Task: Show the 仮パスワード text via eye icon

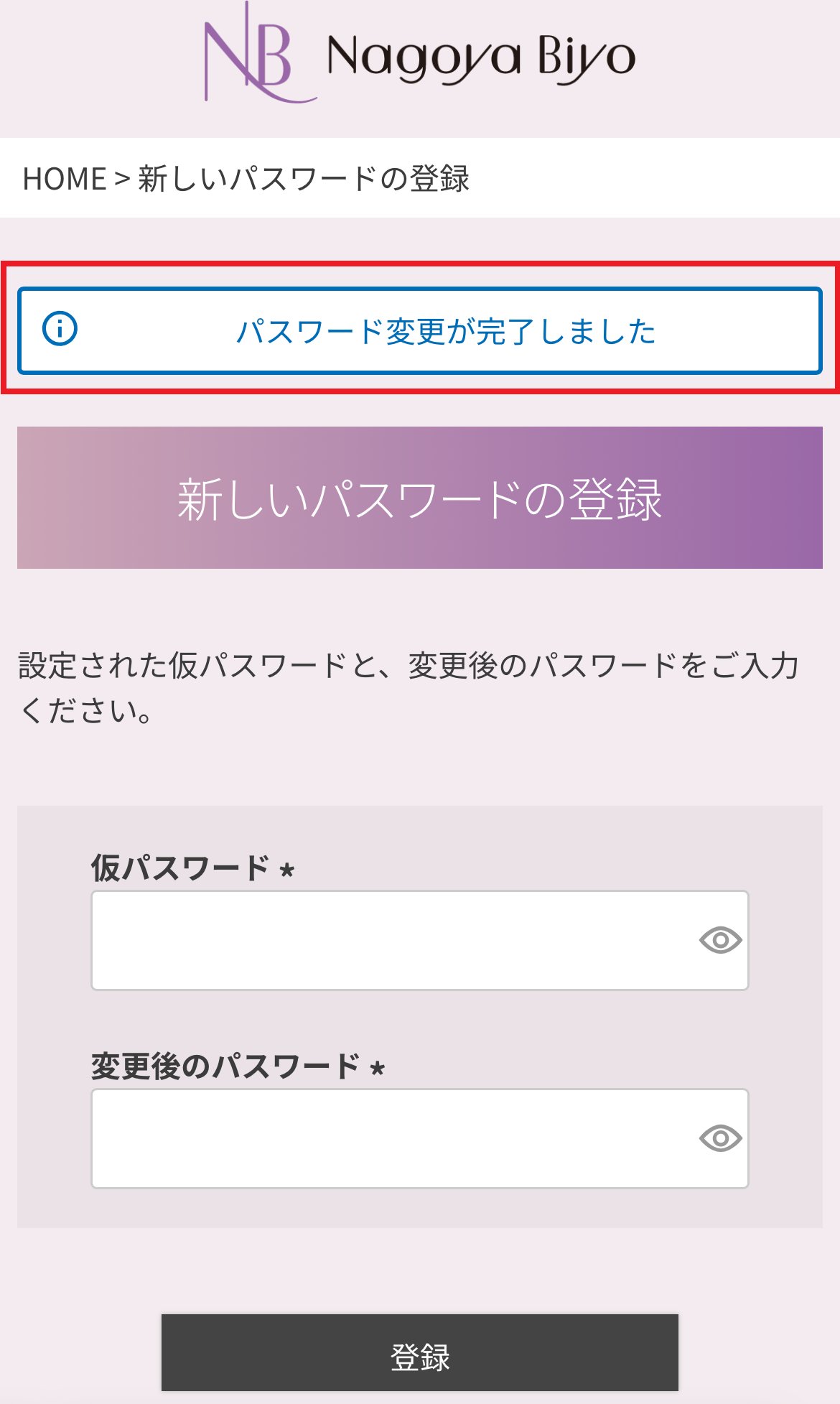Action: (x=720, y=940)
